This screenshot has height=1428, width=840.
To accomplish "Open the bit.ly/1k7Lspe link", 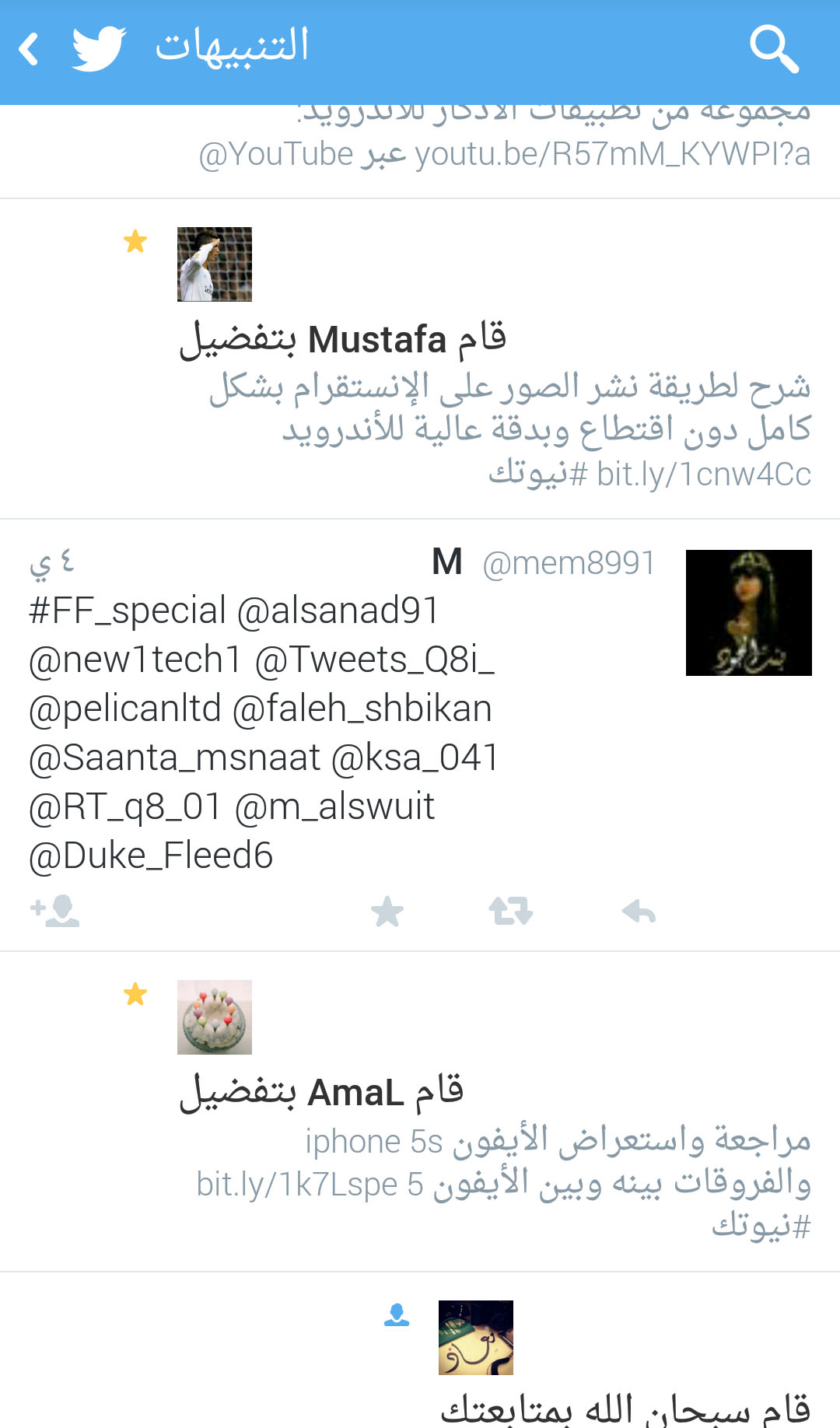I will (297, 1185).
